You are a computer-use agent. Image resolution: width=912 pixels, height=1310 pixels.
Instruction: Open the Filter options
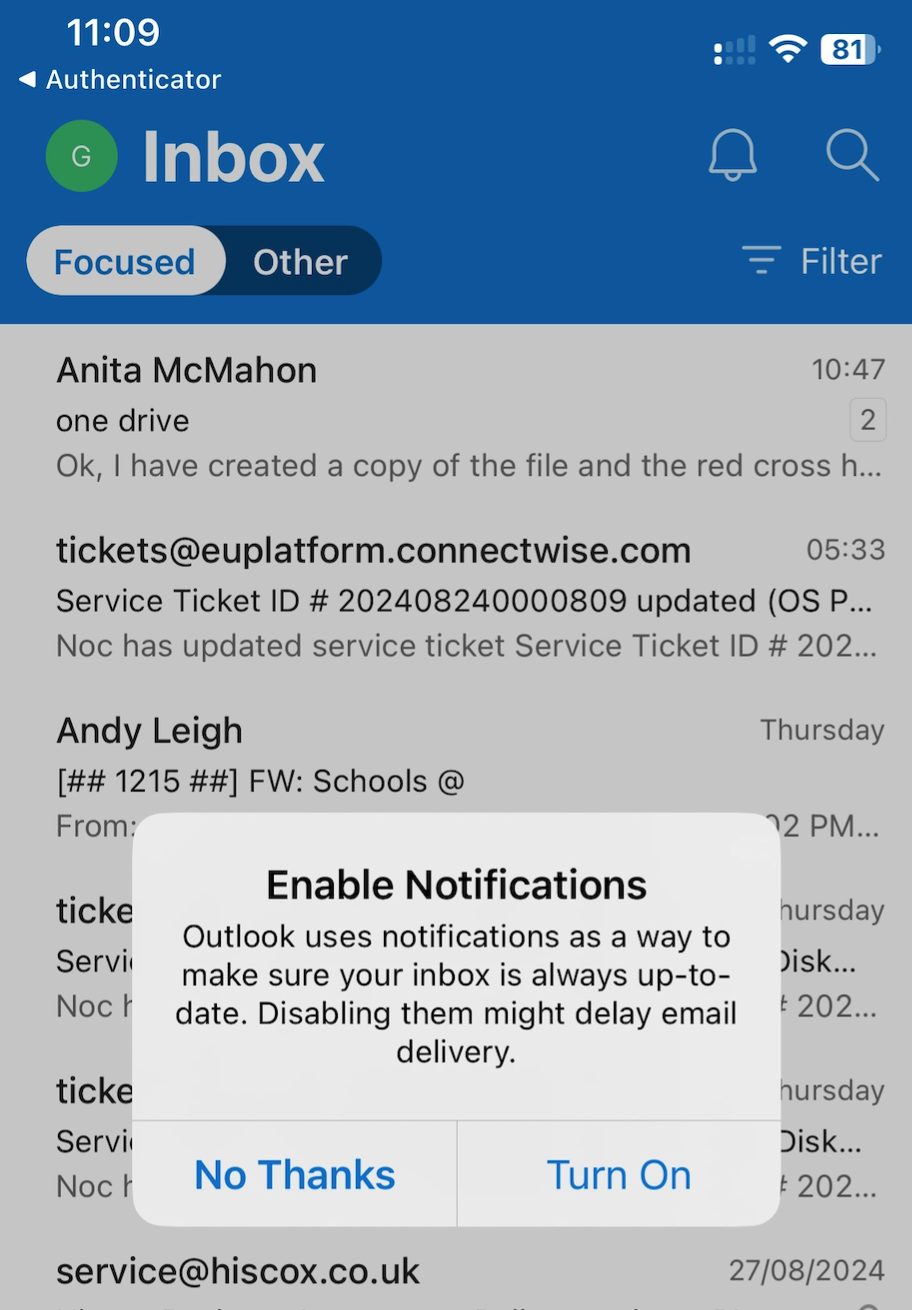[x=812, y=262]
